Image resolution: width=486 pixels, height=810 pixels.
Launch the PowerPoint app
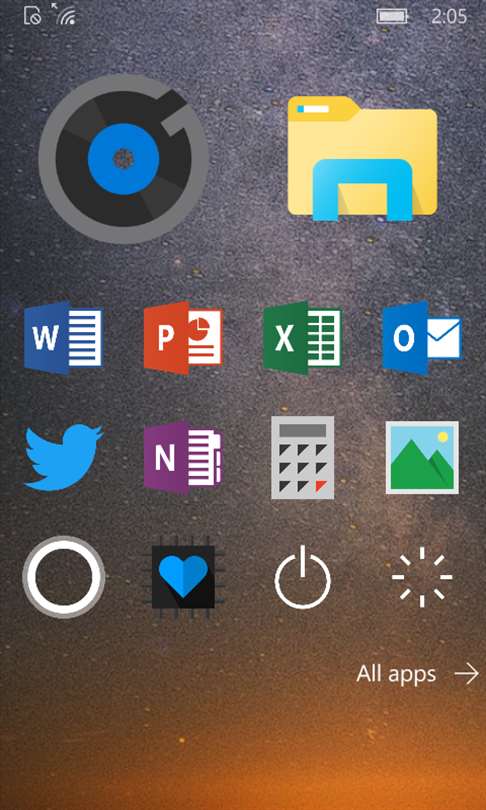point(183,338)
